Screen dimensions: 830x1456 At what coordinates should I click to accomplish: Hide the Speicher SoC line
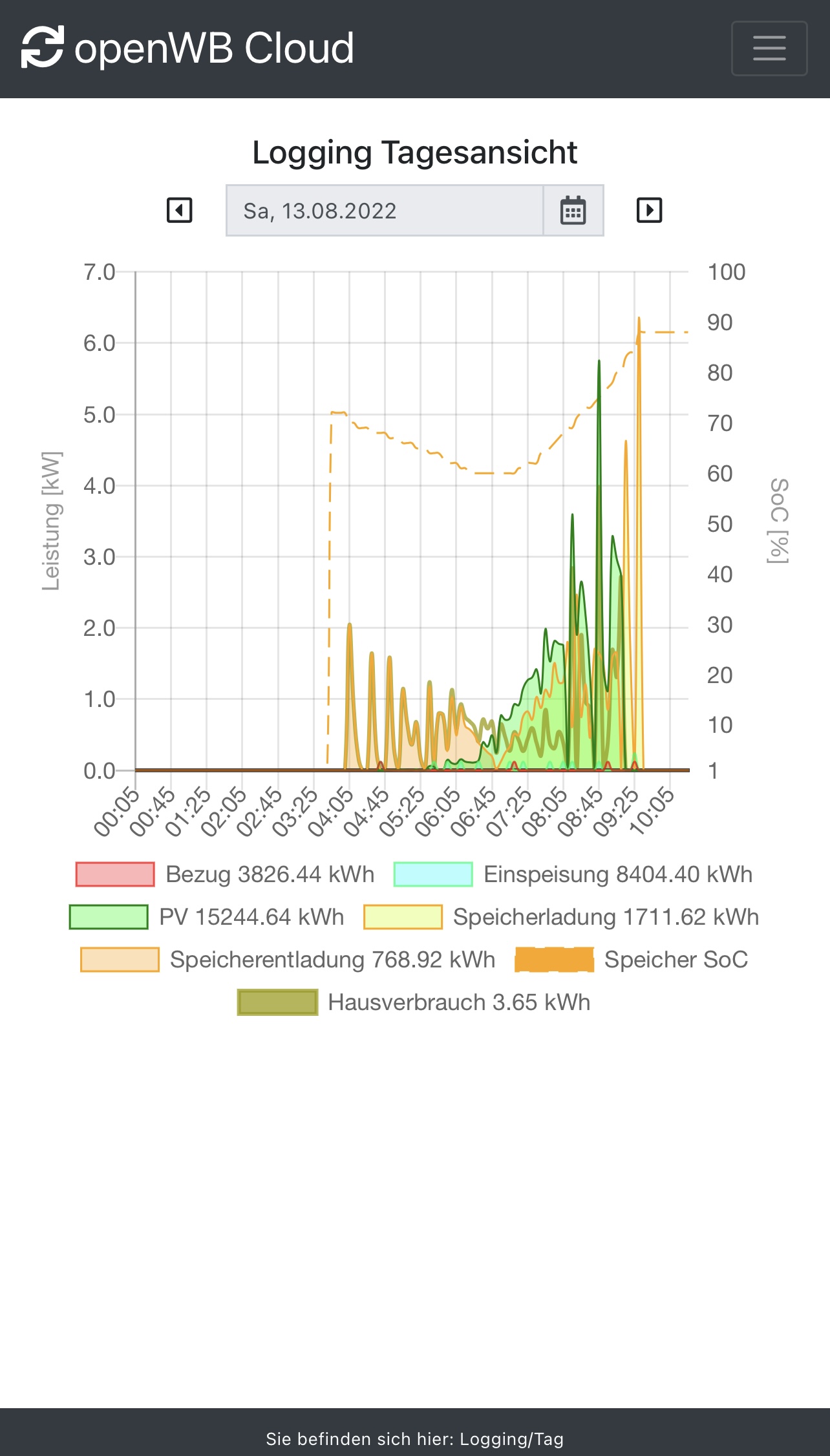point(632,960)
